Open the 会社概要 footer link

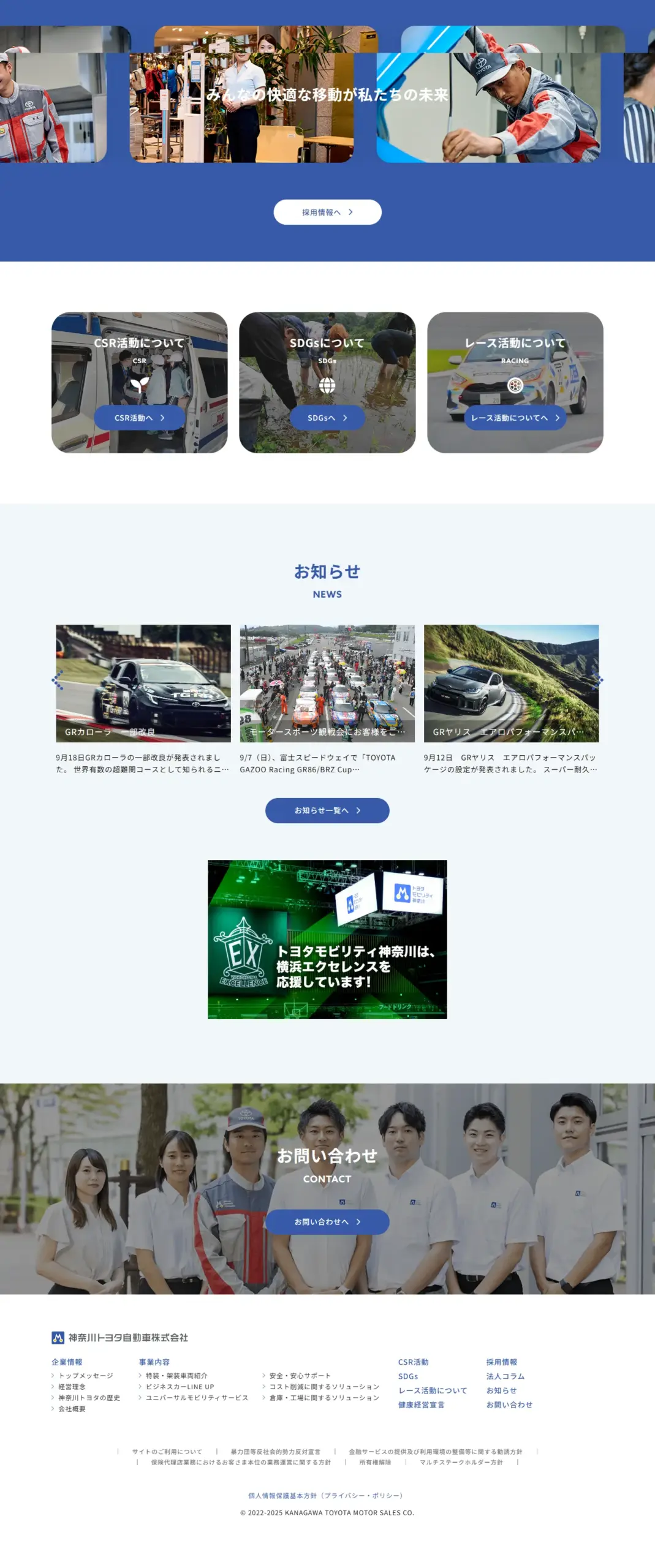[72, 1409]
